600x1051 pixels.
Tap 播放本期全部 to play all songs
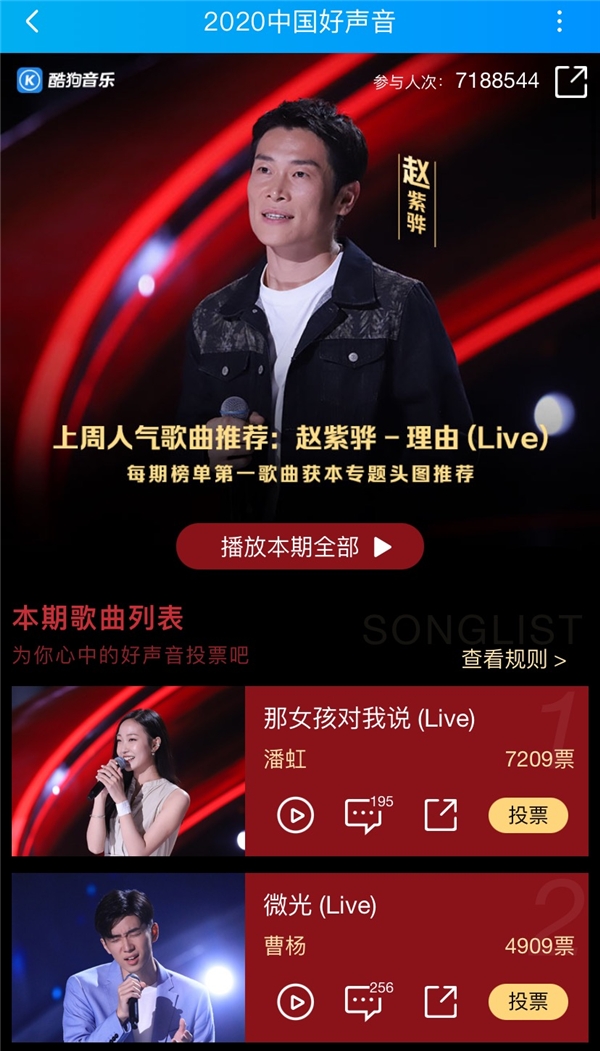coord(300,547)
